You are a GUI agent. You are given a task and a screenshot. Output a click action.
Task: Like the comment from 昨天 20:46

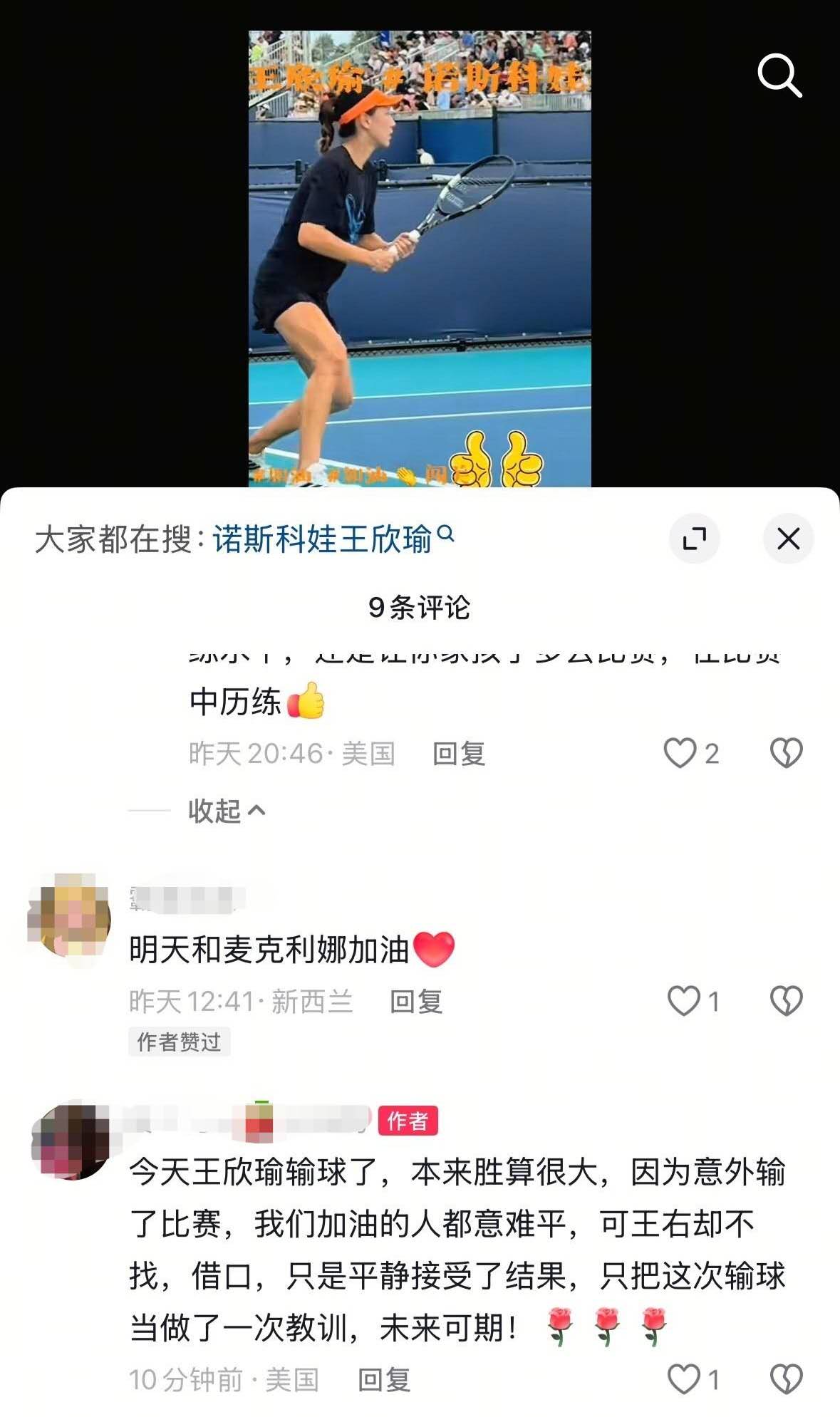tap(680, 753)
